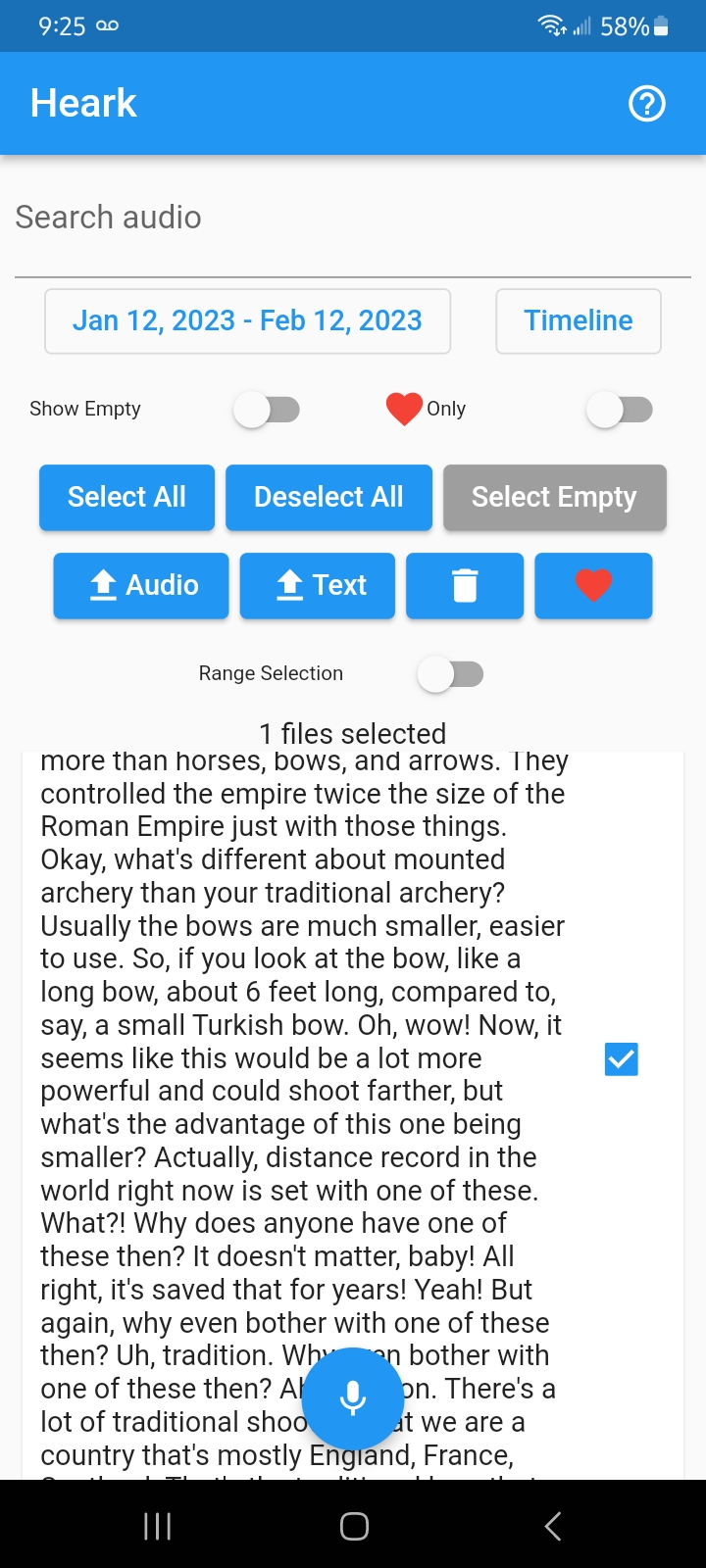The width and height of the screenshot is (706, 1568).
Task: Open the date range Jan 12 - Feb 12
Action: [247, 320]
